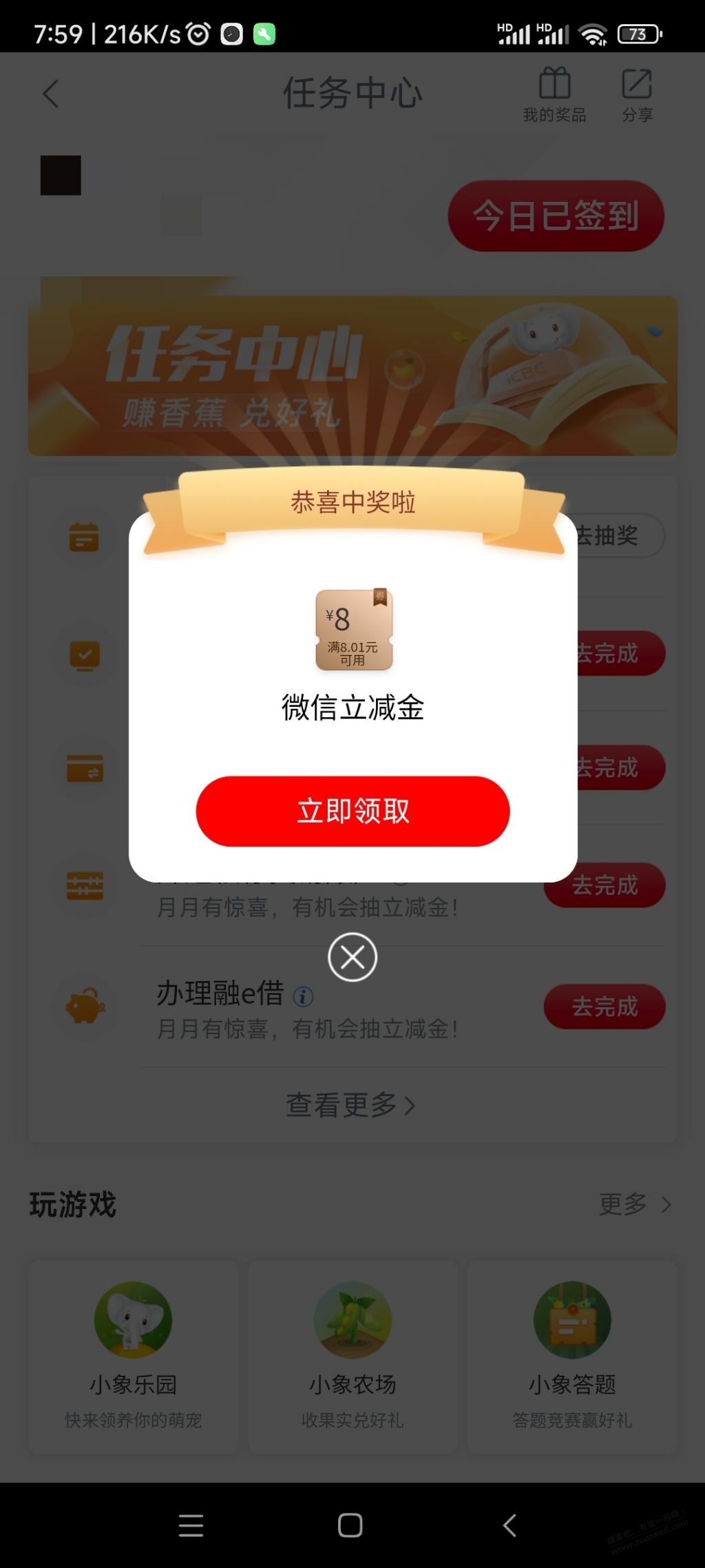Open 我的奖品 gift icon
Image resolution: width=705 pixels, height=1568 pixels.
pyautogui.click(x=554, y=94)
